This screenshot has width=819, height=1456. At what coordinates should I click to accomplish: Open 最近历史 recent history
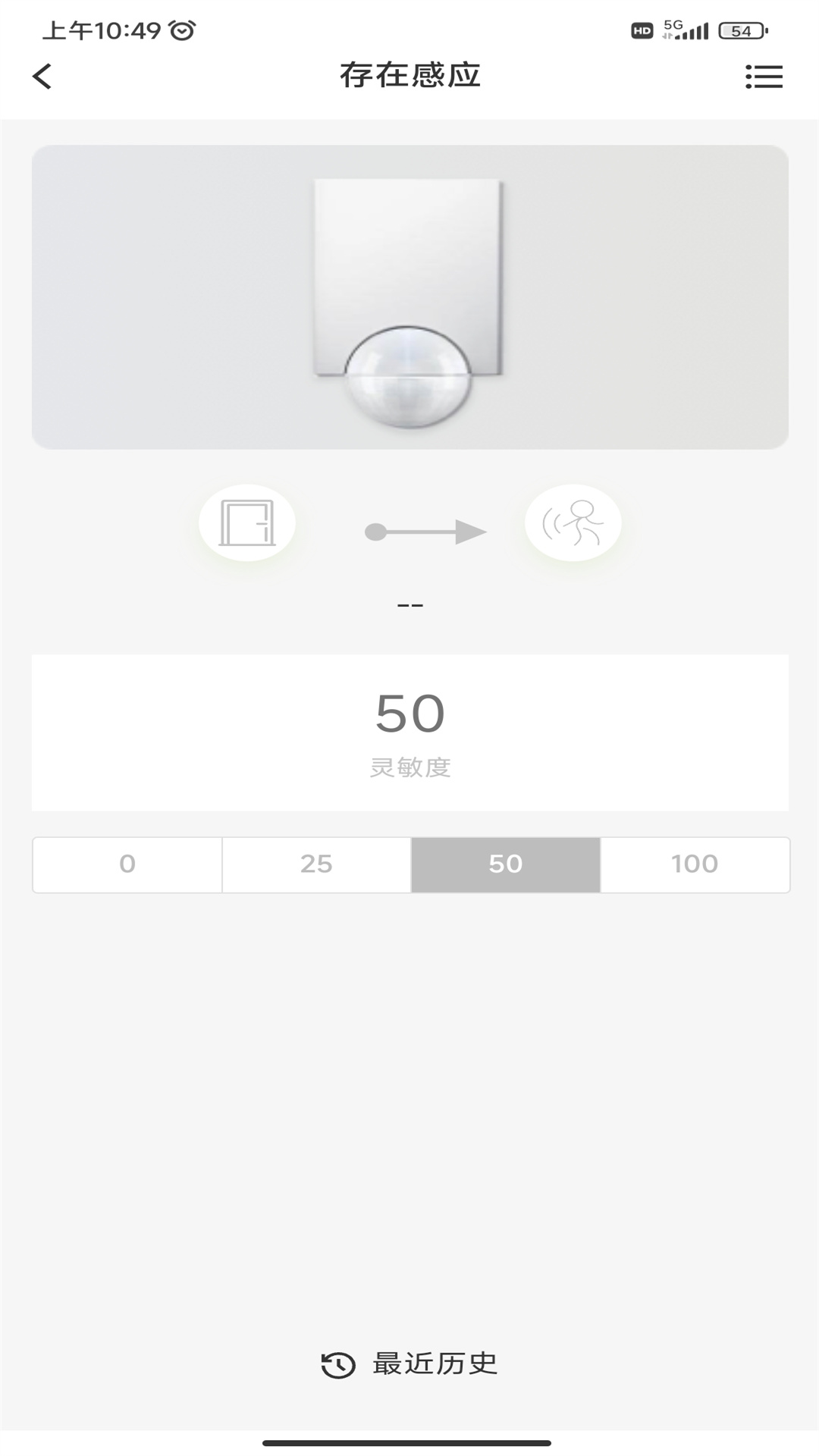[x=409, y=1364]
